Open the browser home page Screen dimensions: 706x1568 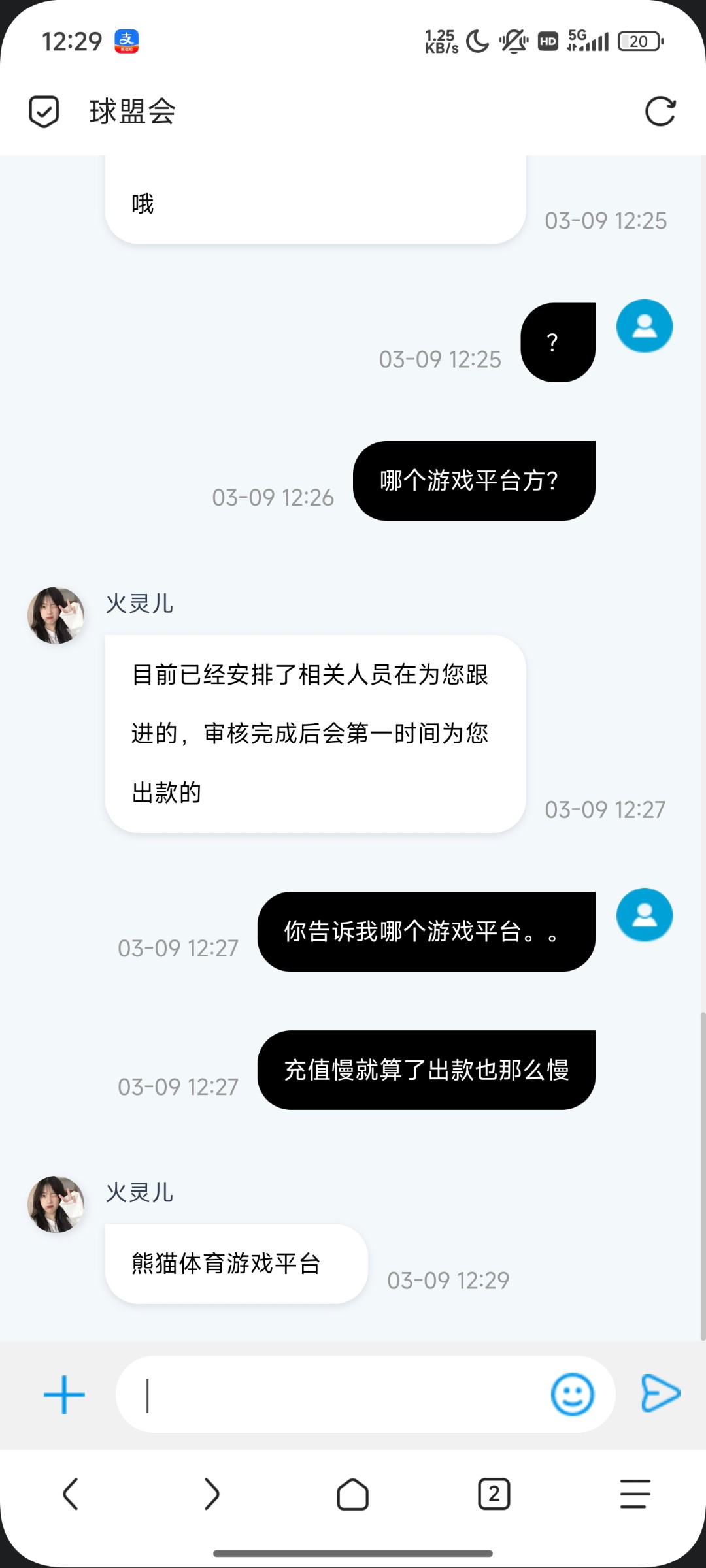pos(353,1494)
